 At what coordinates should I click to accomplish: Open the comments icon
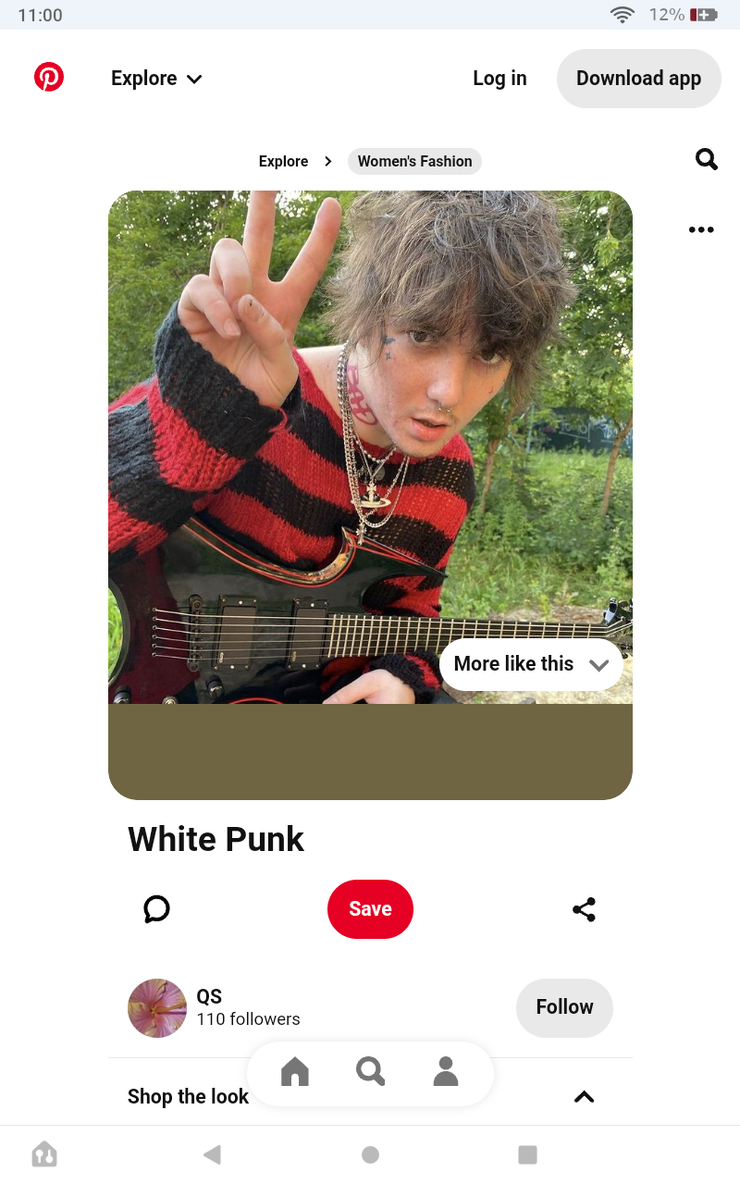(156, 908)
